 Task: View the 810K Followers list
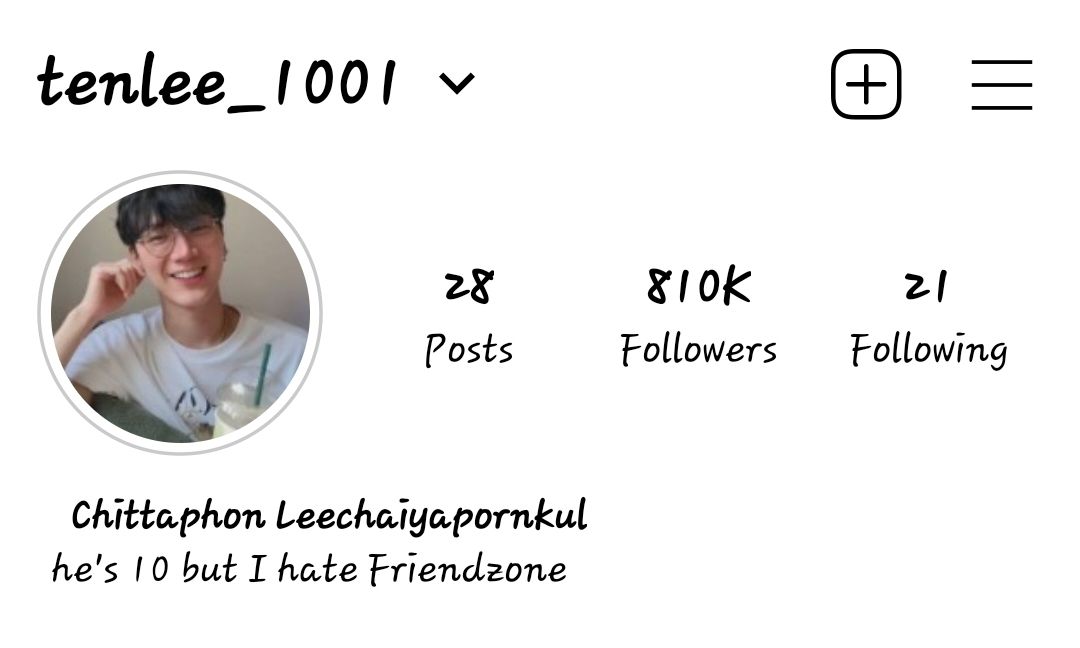coord(698,318)
